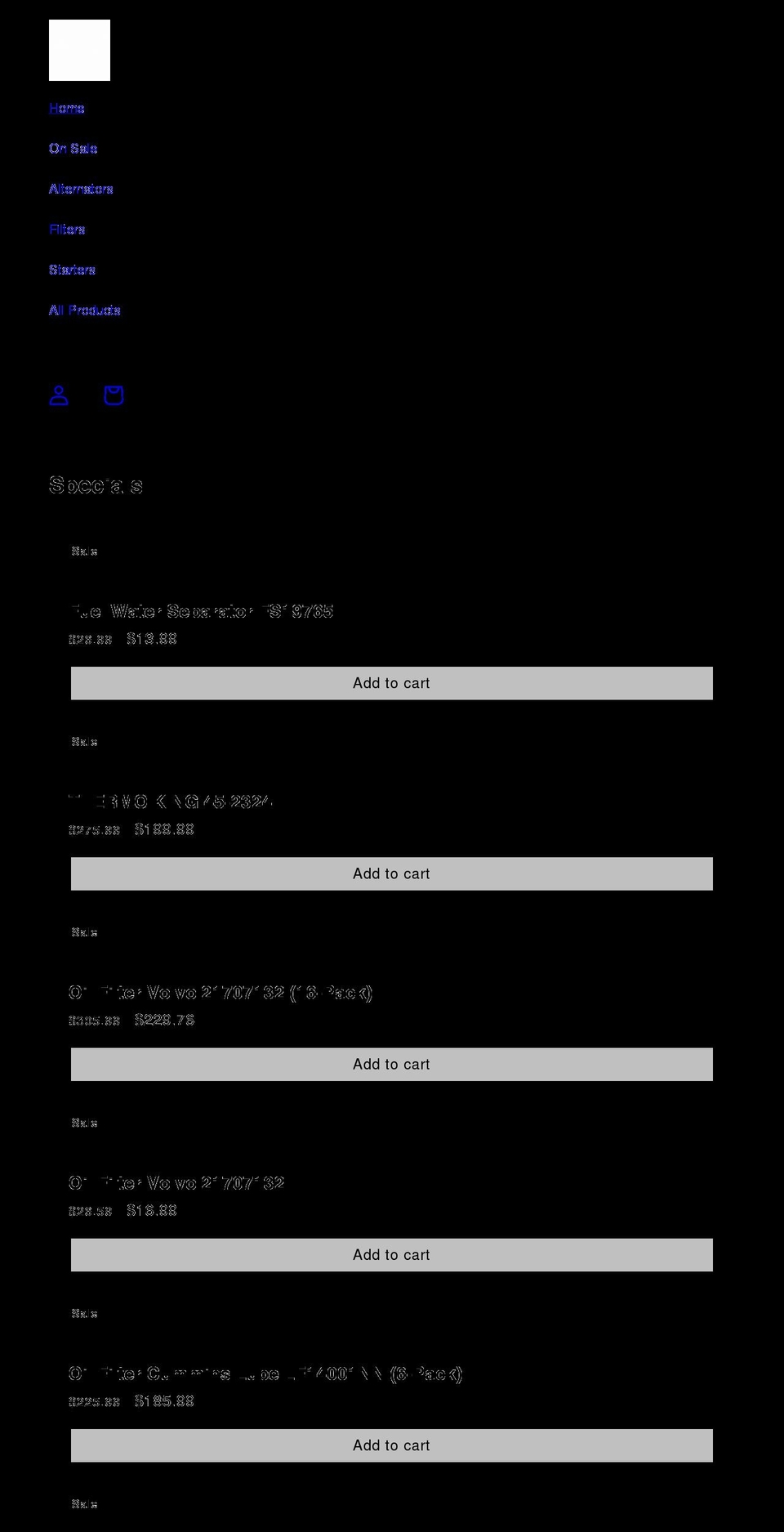Open the All Products link
This screenshot has width=784, height=1532.
point(85,310)
